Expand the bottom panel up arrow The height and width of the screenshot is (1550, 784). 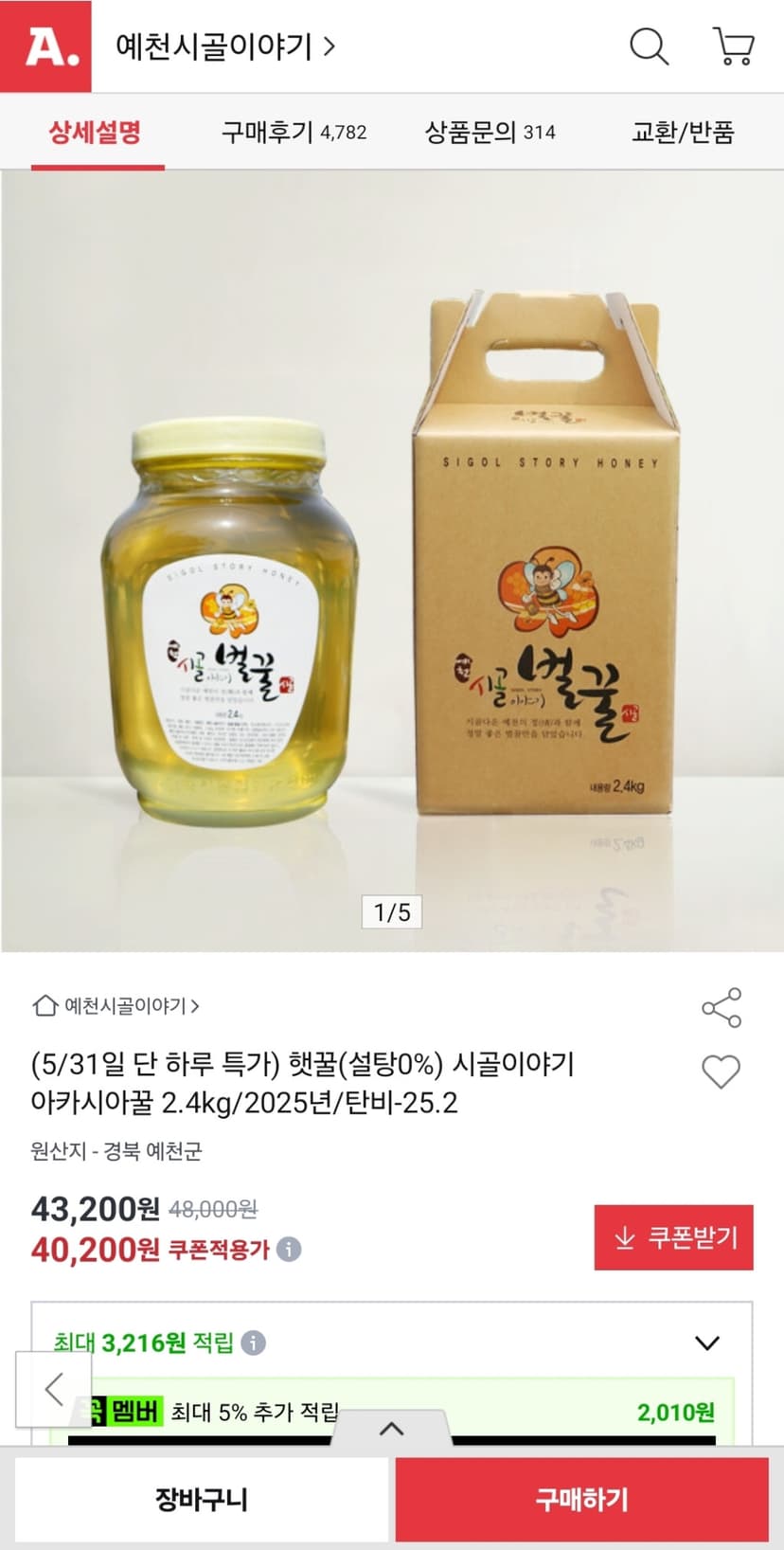click(391, 1429)
